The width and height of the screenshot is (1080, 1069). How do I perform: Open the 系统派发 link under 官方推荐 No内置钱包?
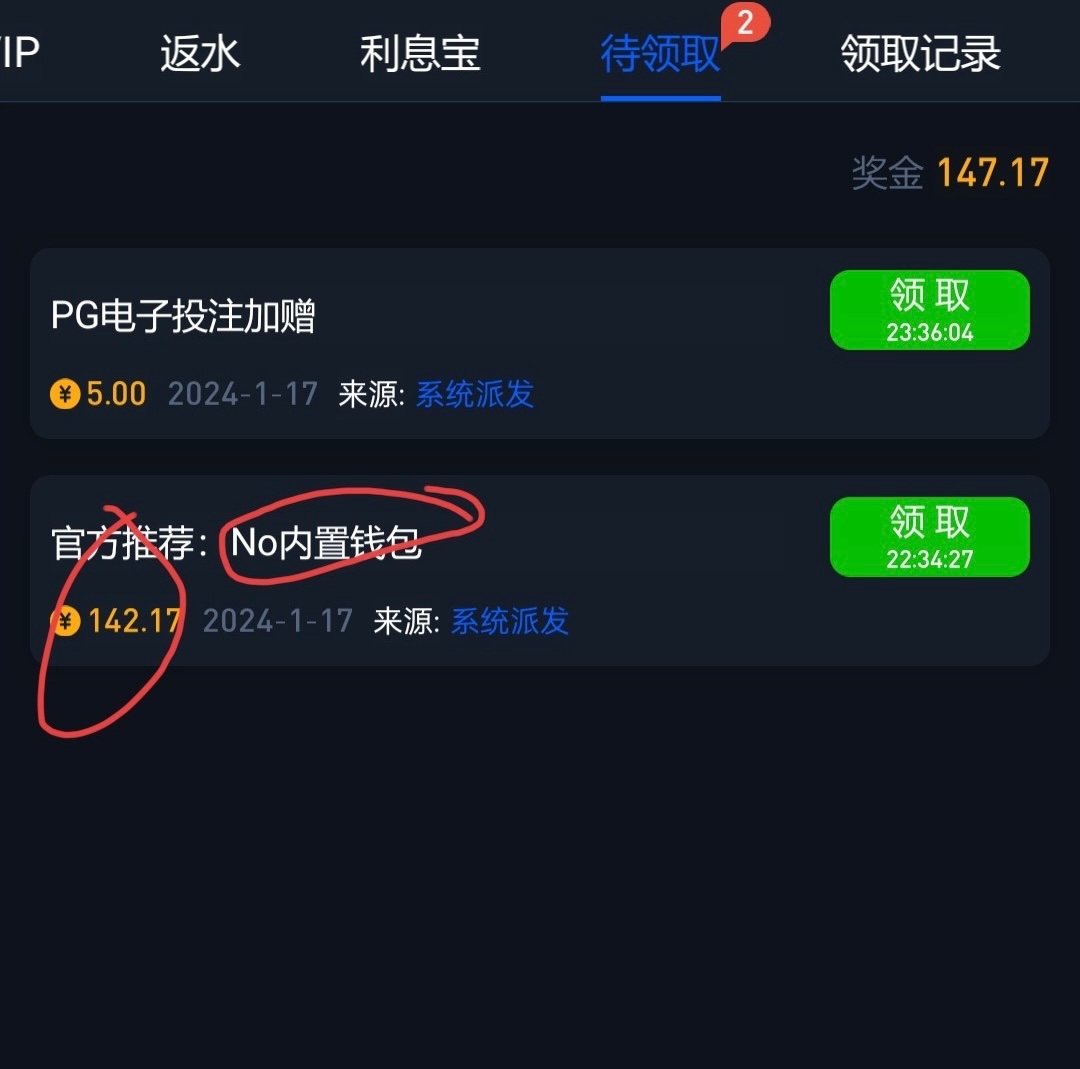[x=509, y=621]
